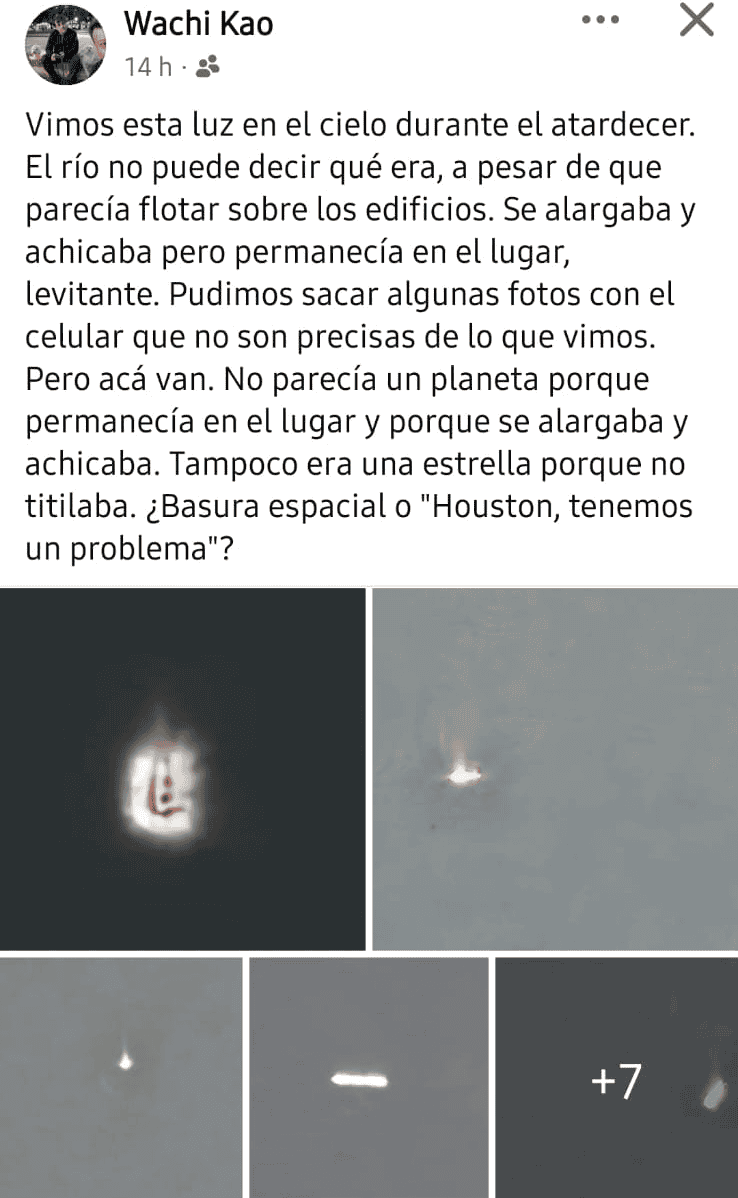Dismiss the post with the X button
Viewport: 738px width, 1198px height.
pos(696,20)
